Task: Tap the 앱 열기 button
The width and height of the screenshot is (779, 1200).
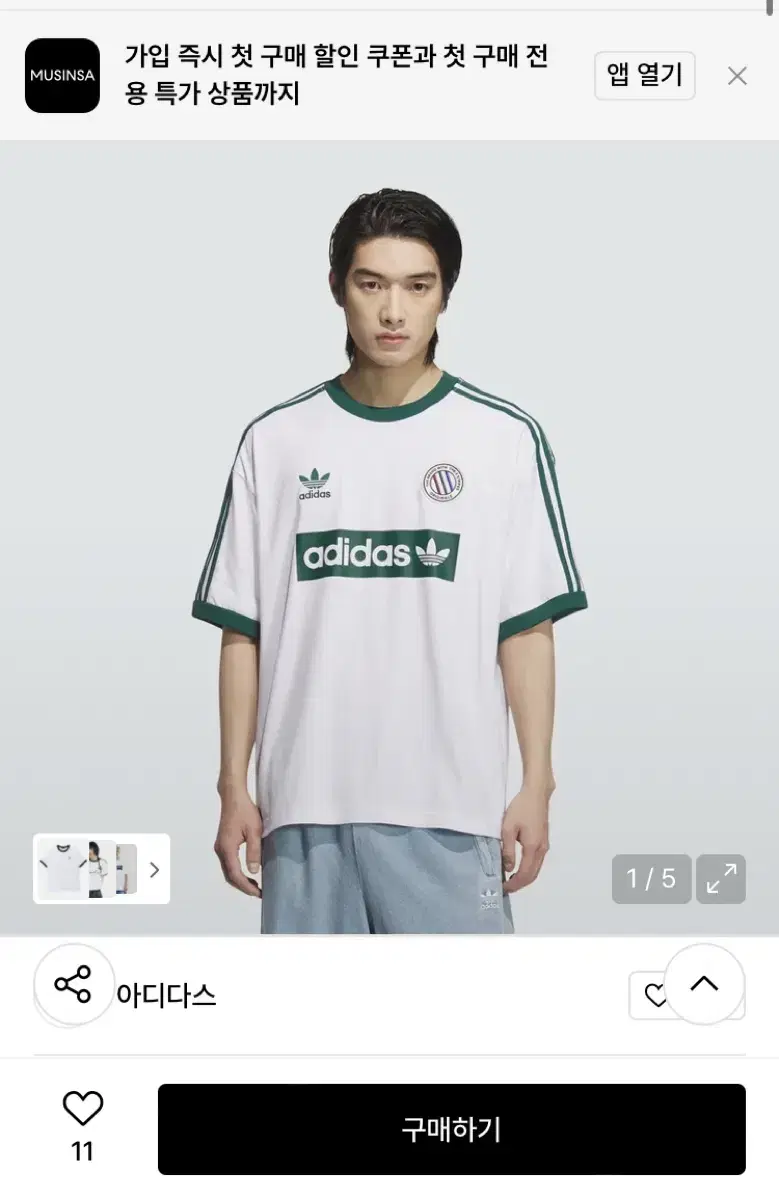Action: 644,75
